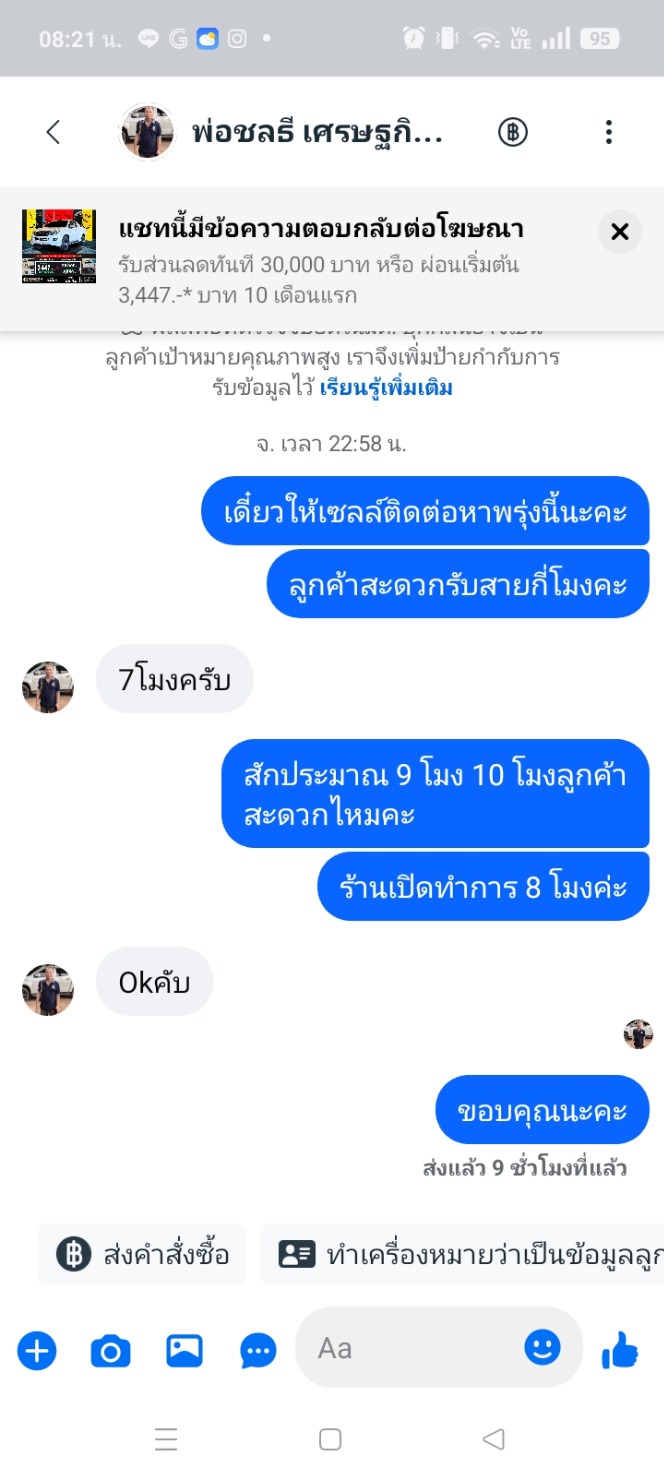This screenshot has height=1480, width=664.
Task: Tap the system back button
Action: (x=493, y=1439)
